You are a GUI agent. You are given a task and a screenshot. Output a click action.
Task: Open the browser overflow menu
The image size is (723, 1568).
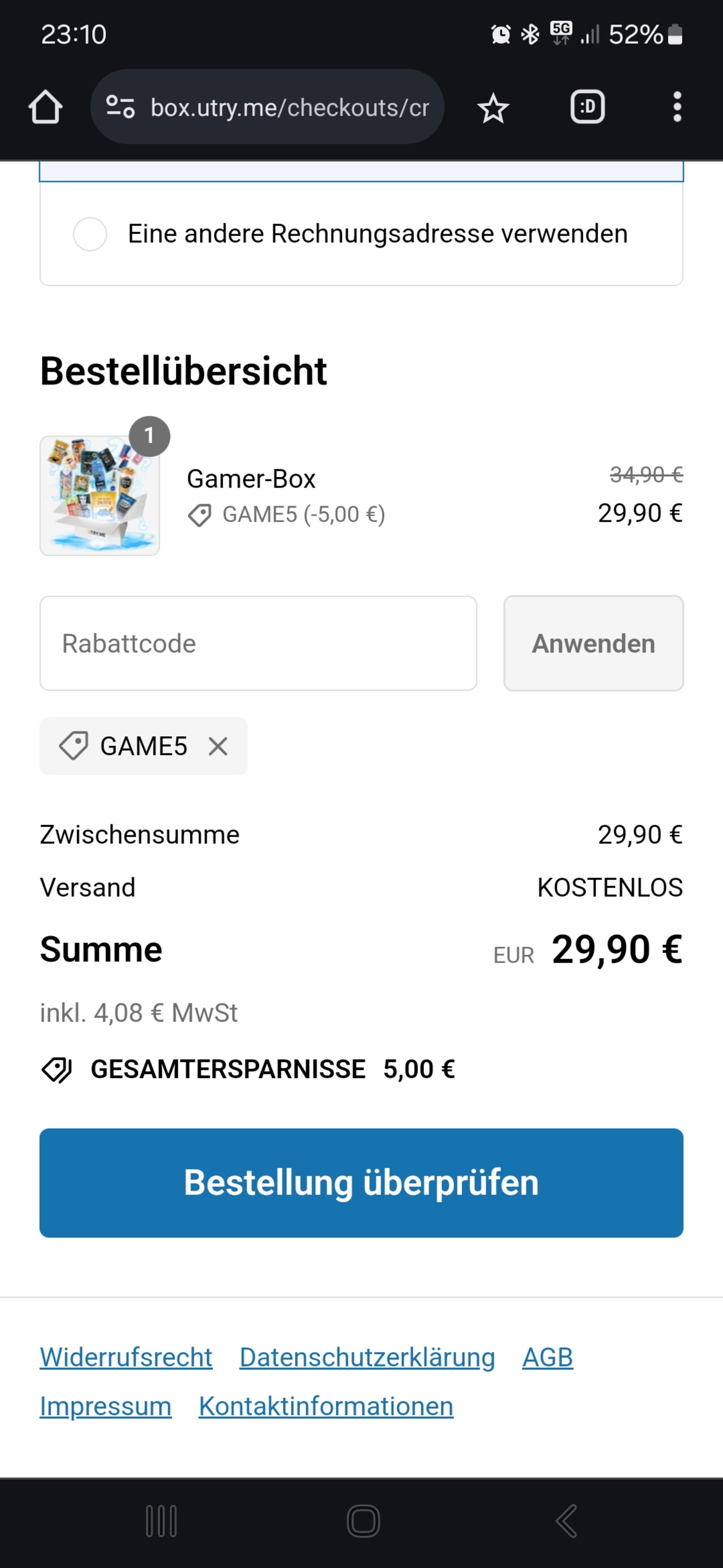pos(677,107)
